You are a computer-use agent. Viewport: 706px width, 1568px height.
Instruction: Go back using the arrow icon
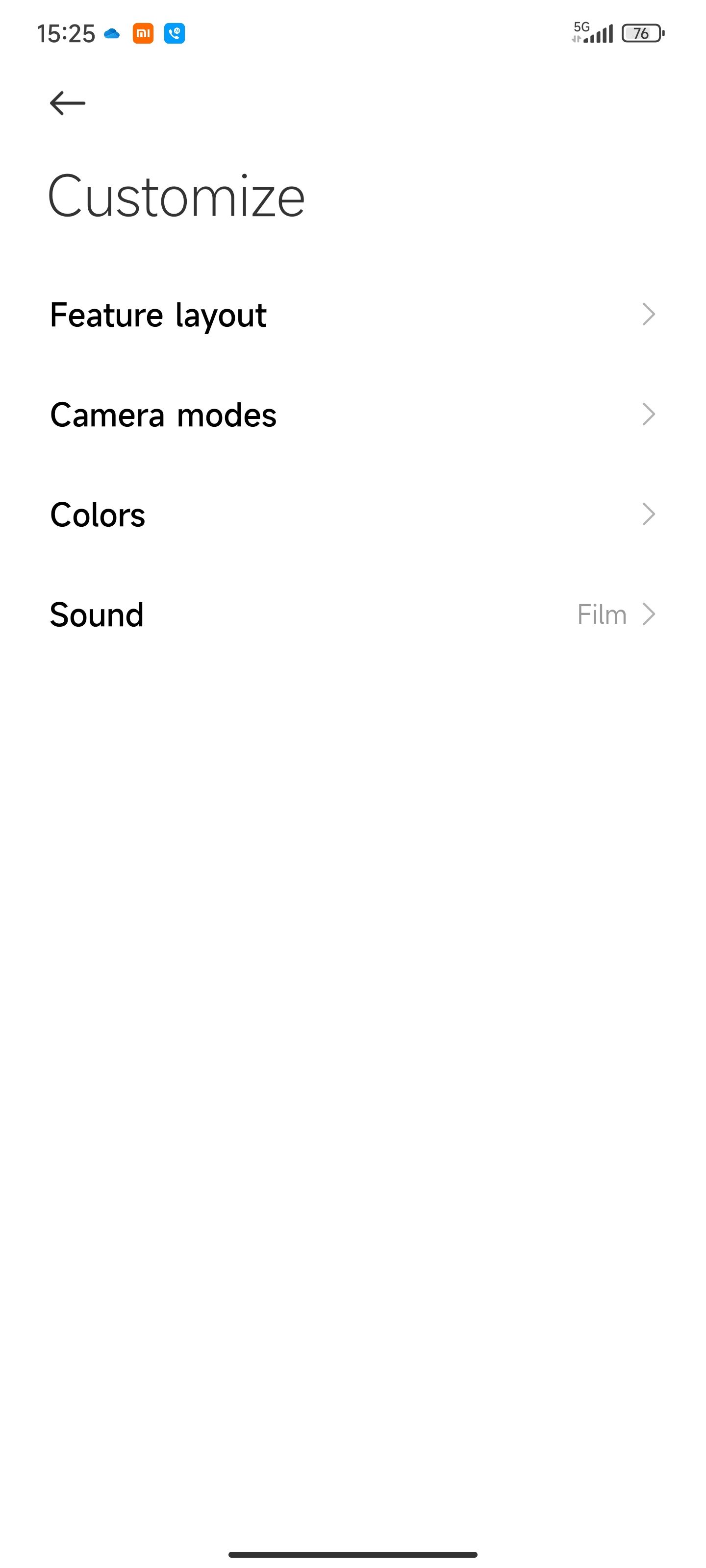[x=67, y=103]
